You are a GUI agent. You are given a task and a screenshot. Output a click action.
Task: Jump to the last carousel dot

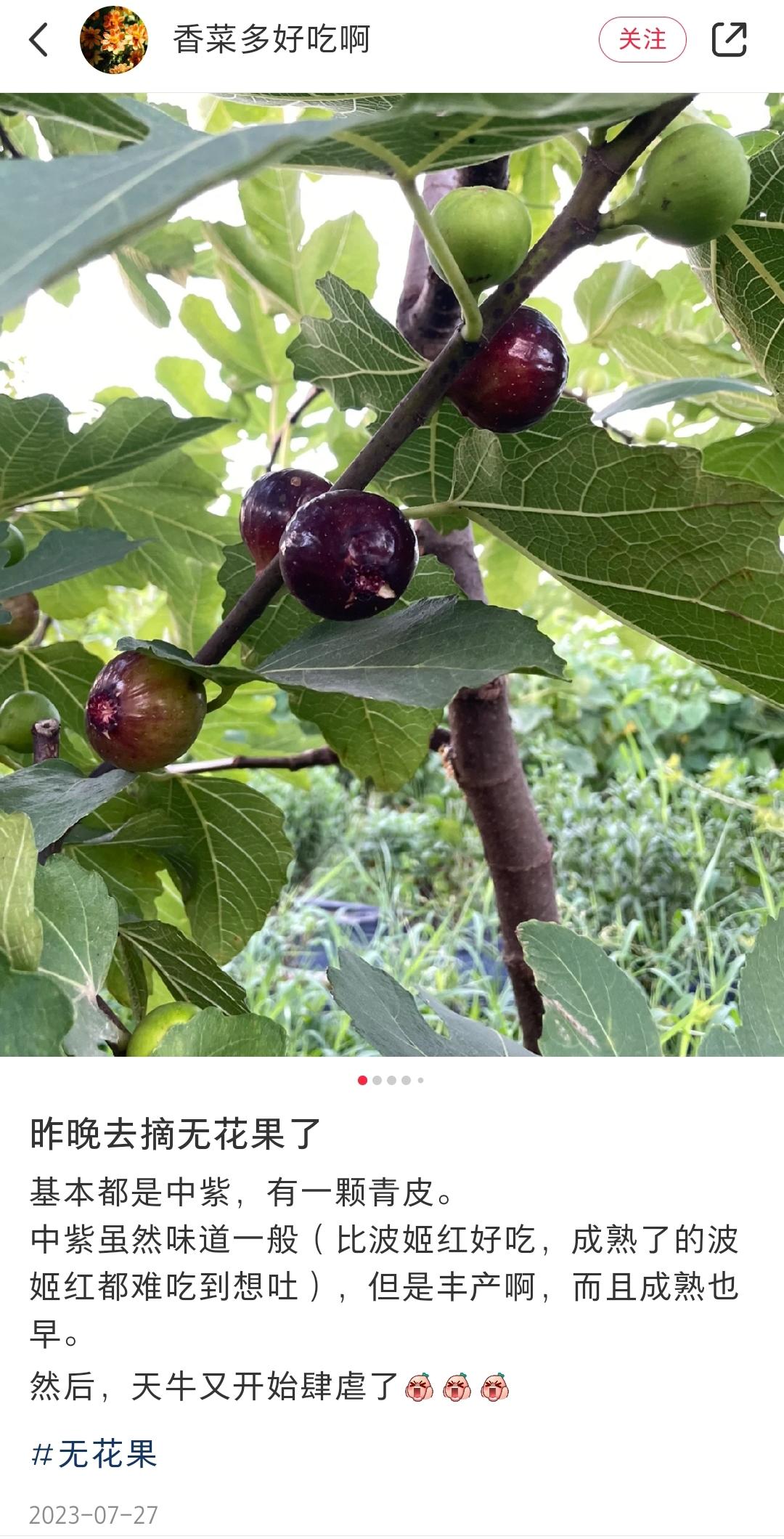[x=421, y=1081]
